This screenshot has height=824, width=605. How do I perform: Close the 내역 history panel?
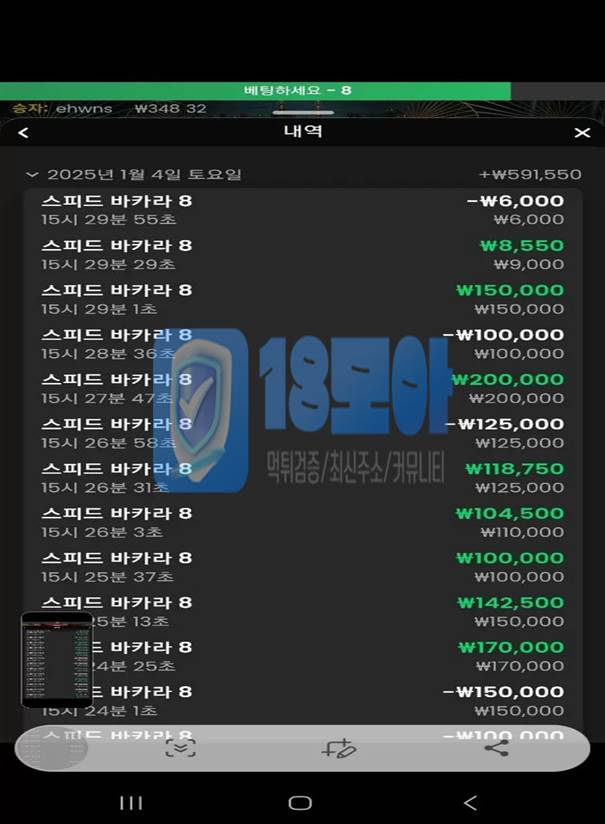click(x=582, y=132)
